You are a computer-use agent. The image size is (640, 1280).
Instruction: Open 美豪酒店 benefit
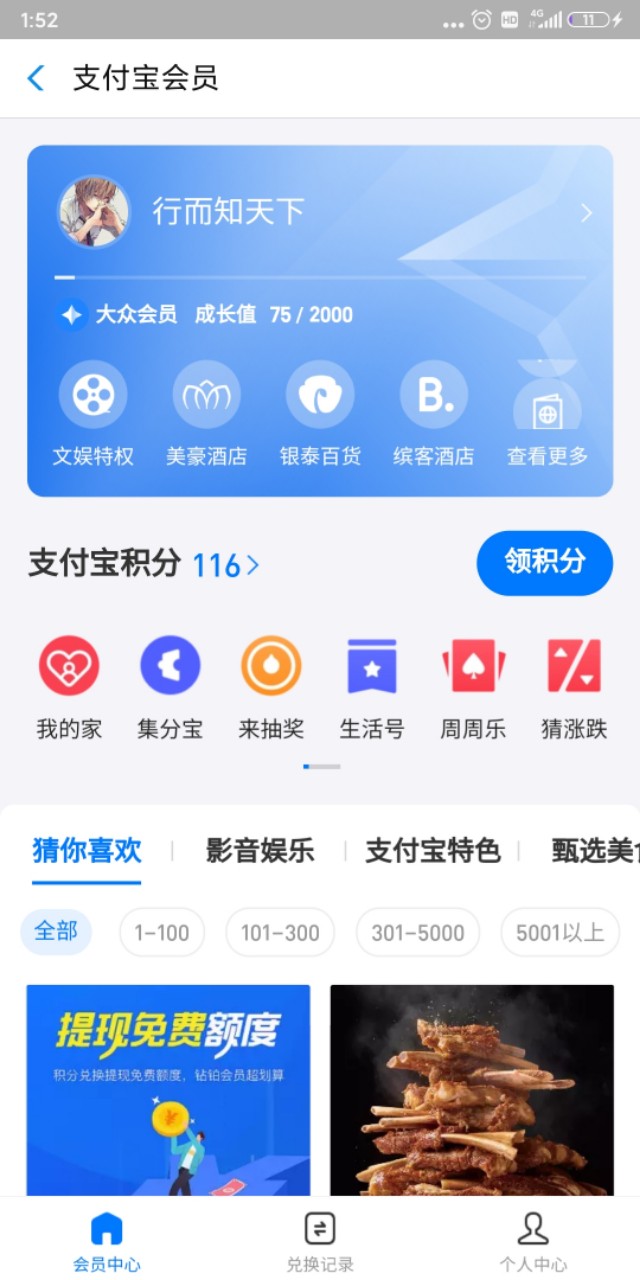click(x=207, y=414)
